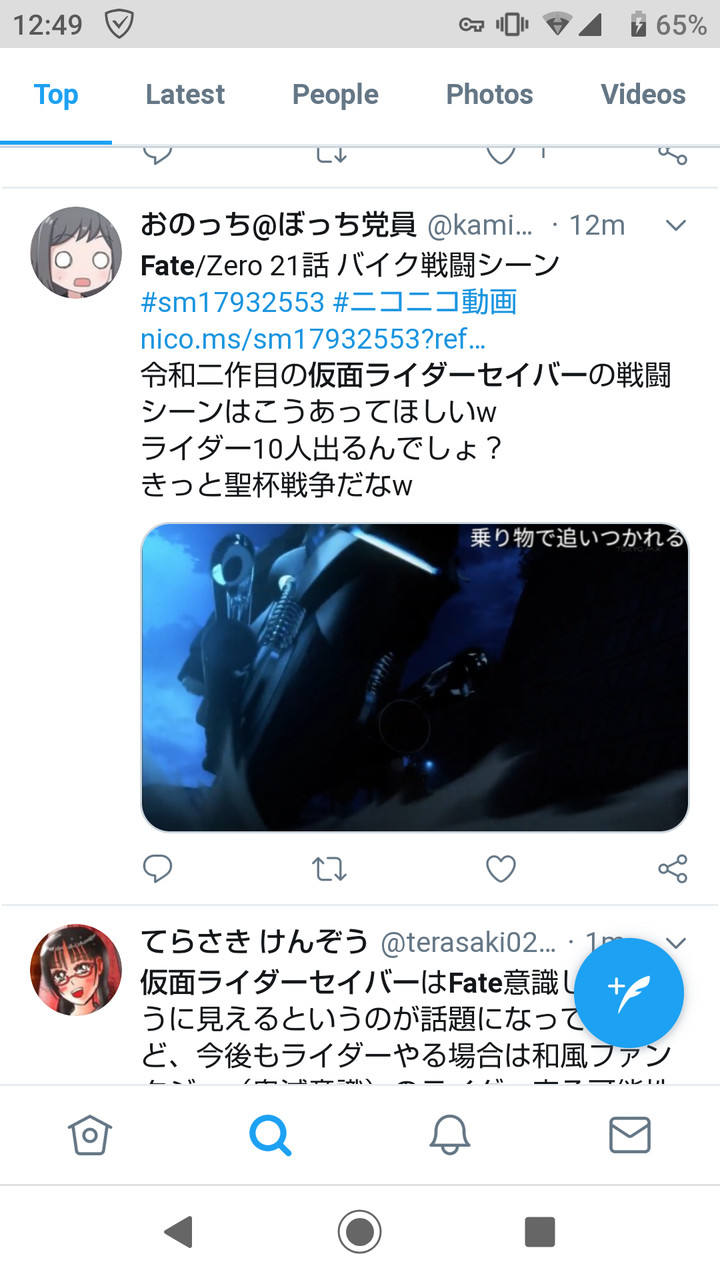This screenshot has width=720, height=1280.
Task: Expand sharing options on the top tweet
Action: click(672, 152)
